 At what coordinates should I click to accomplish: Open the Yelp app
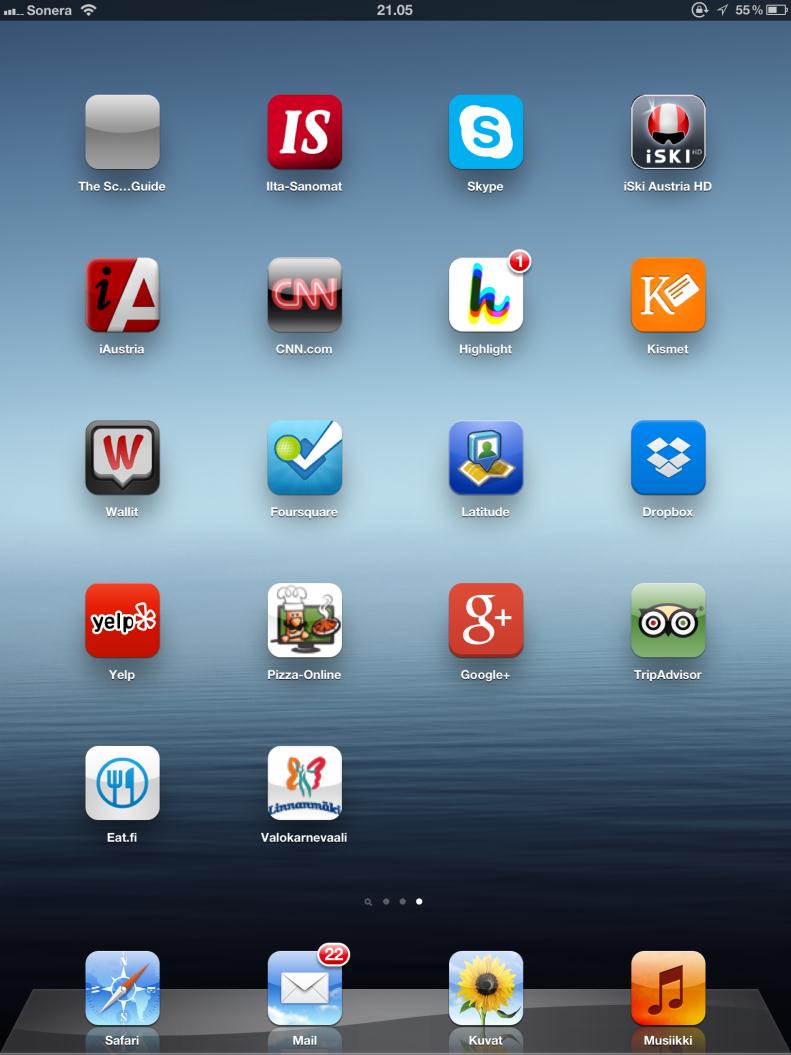coord(122,620)
